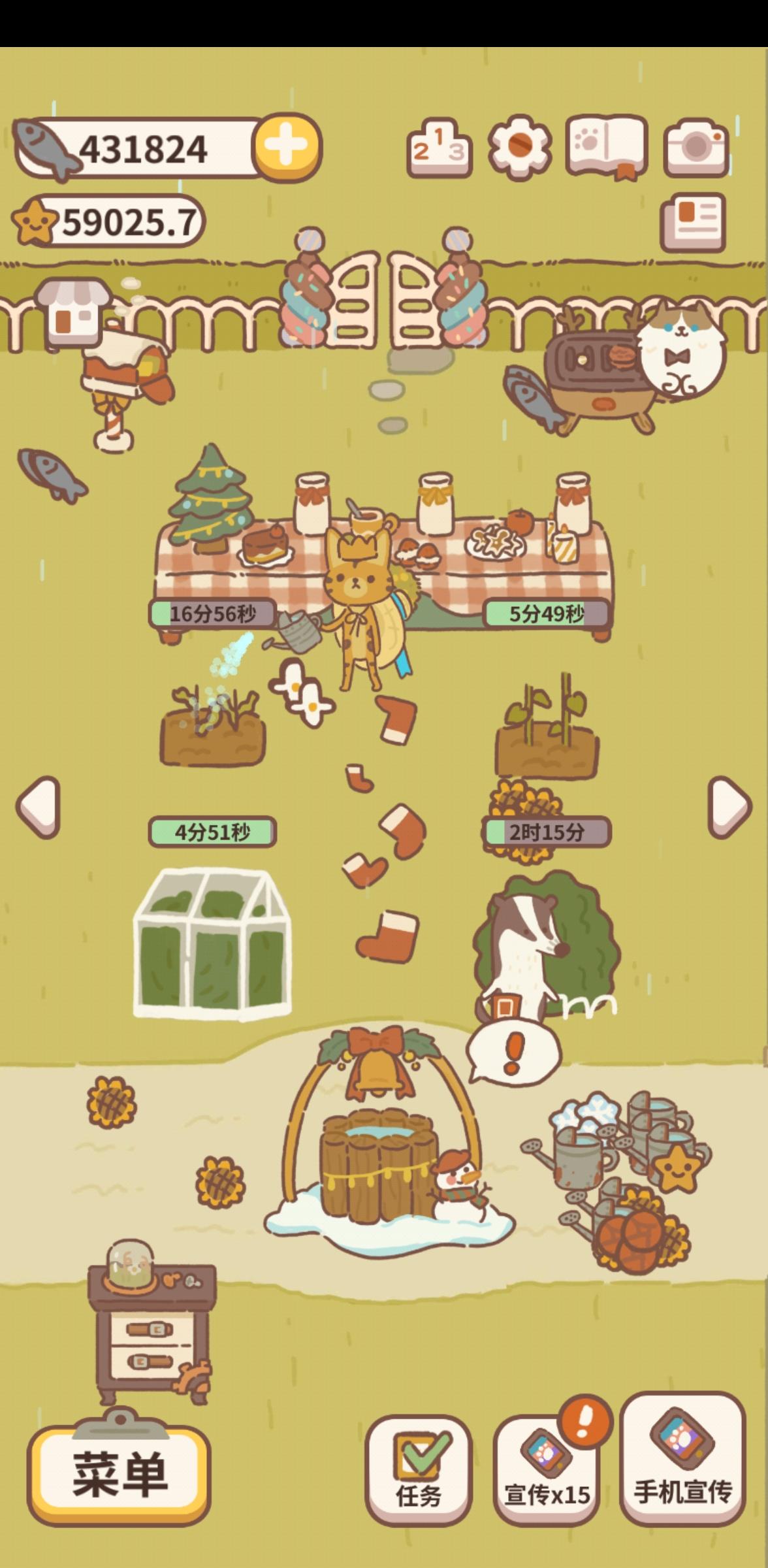Open the paw-print album book

(607, 148)
